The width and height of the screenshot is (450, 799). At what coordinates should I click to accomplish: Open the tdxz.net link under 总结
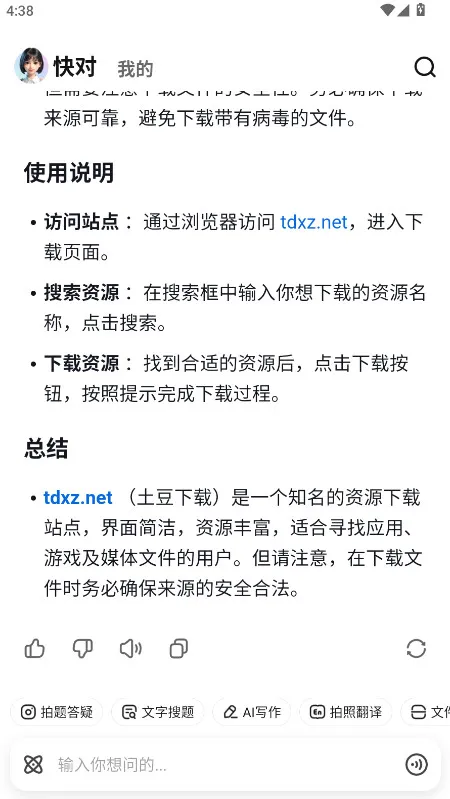click(78, 497)
